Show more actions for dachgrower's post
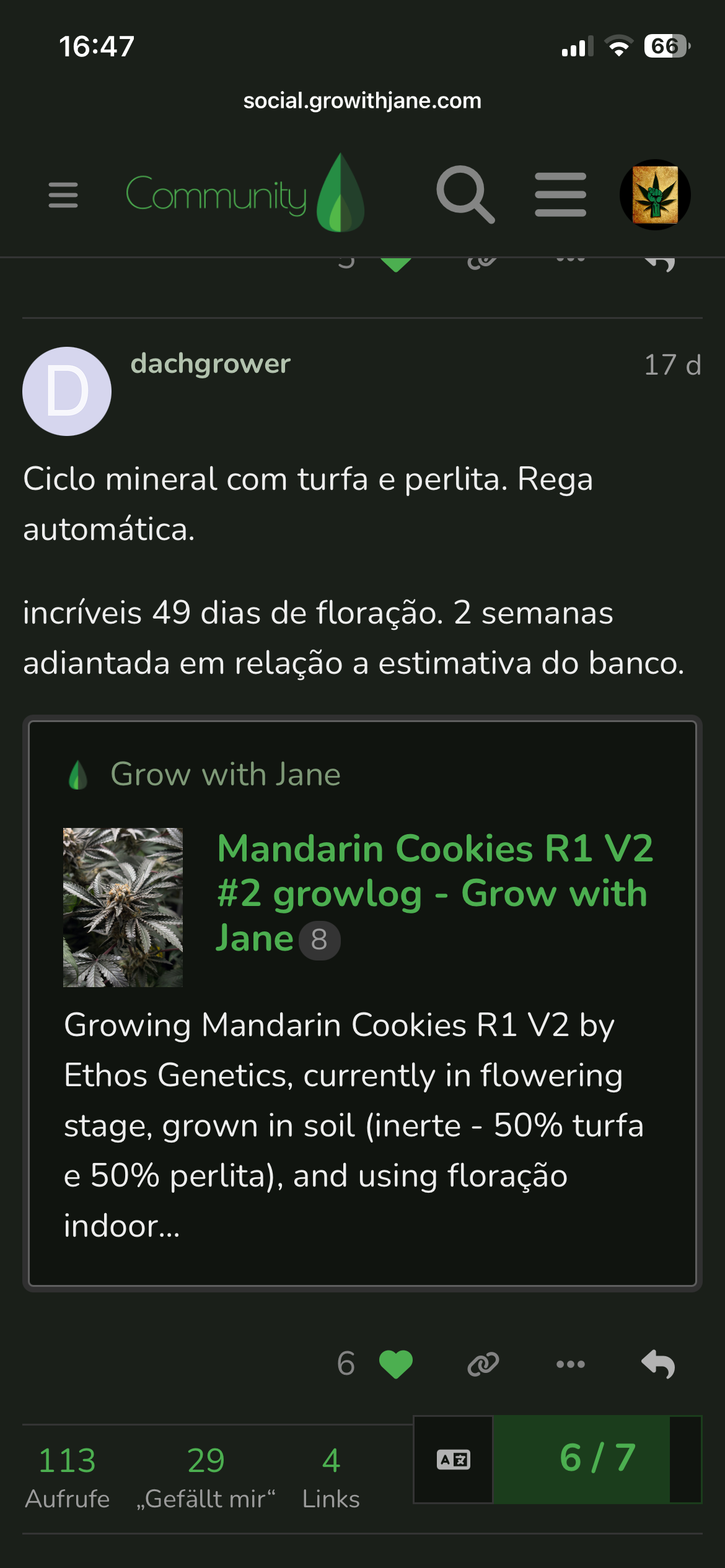 click(x=570, y=1364)
